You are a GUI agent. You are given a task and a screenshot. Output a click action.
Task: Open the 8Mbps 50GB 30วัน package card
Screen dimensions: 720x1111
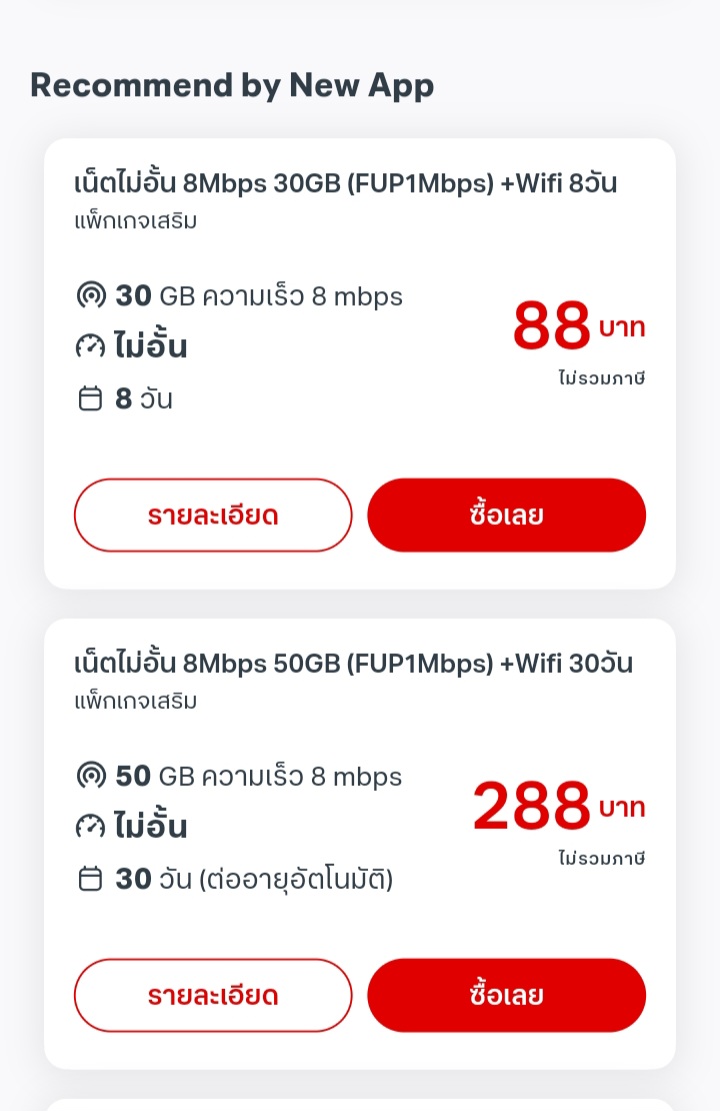353,665
